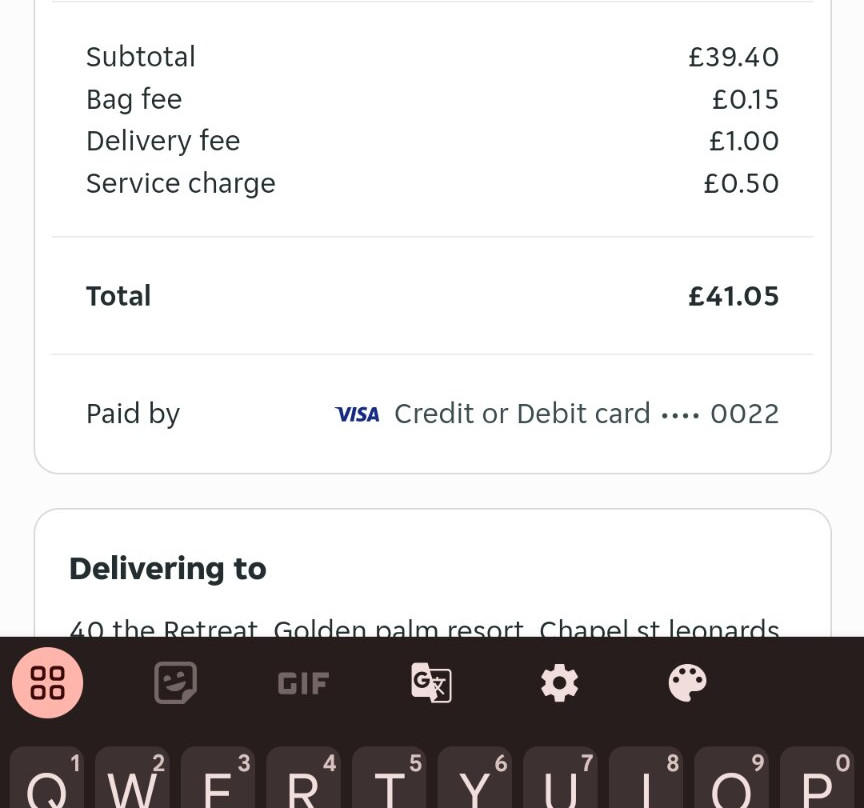Screen dimensions: 864x808
Task: Open the GIF search on keyboard
Action: [303, 683]
